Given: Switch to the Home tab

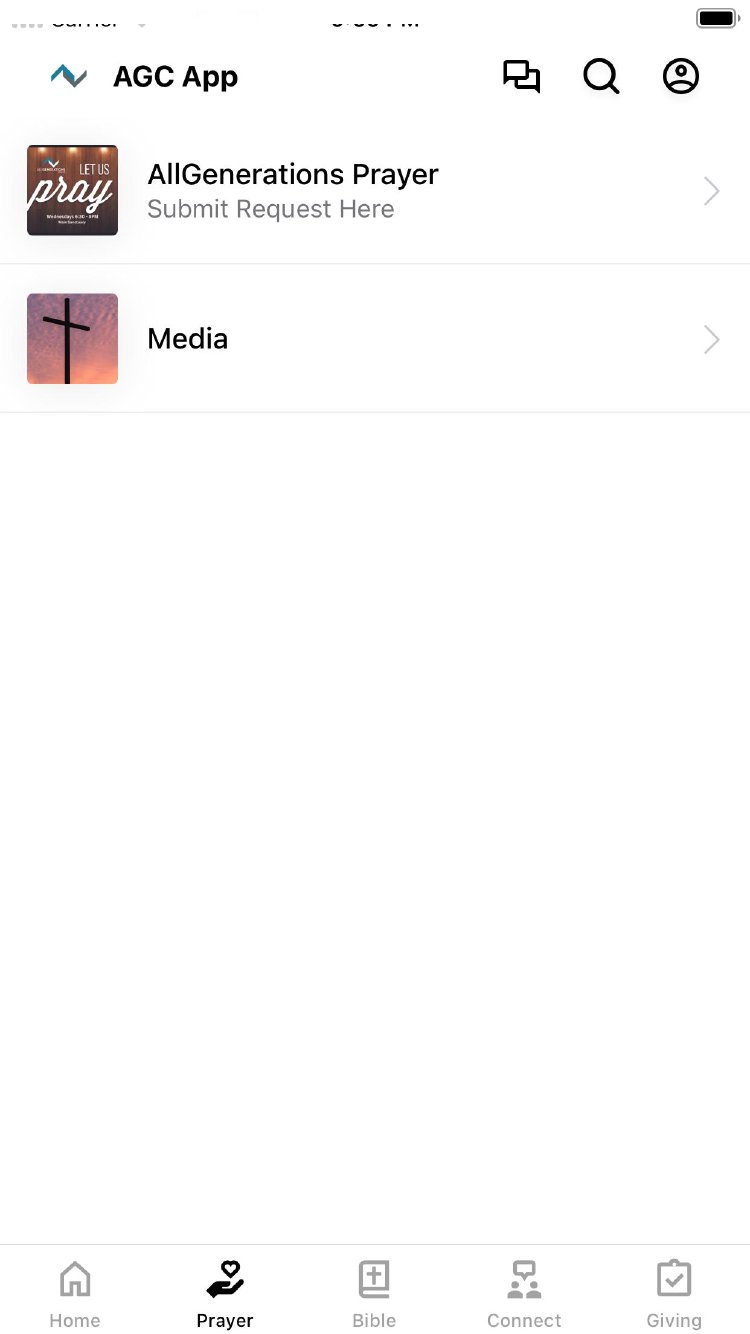Looking at the screenshot, I should (x=75, y=1293).
